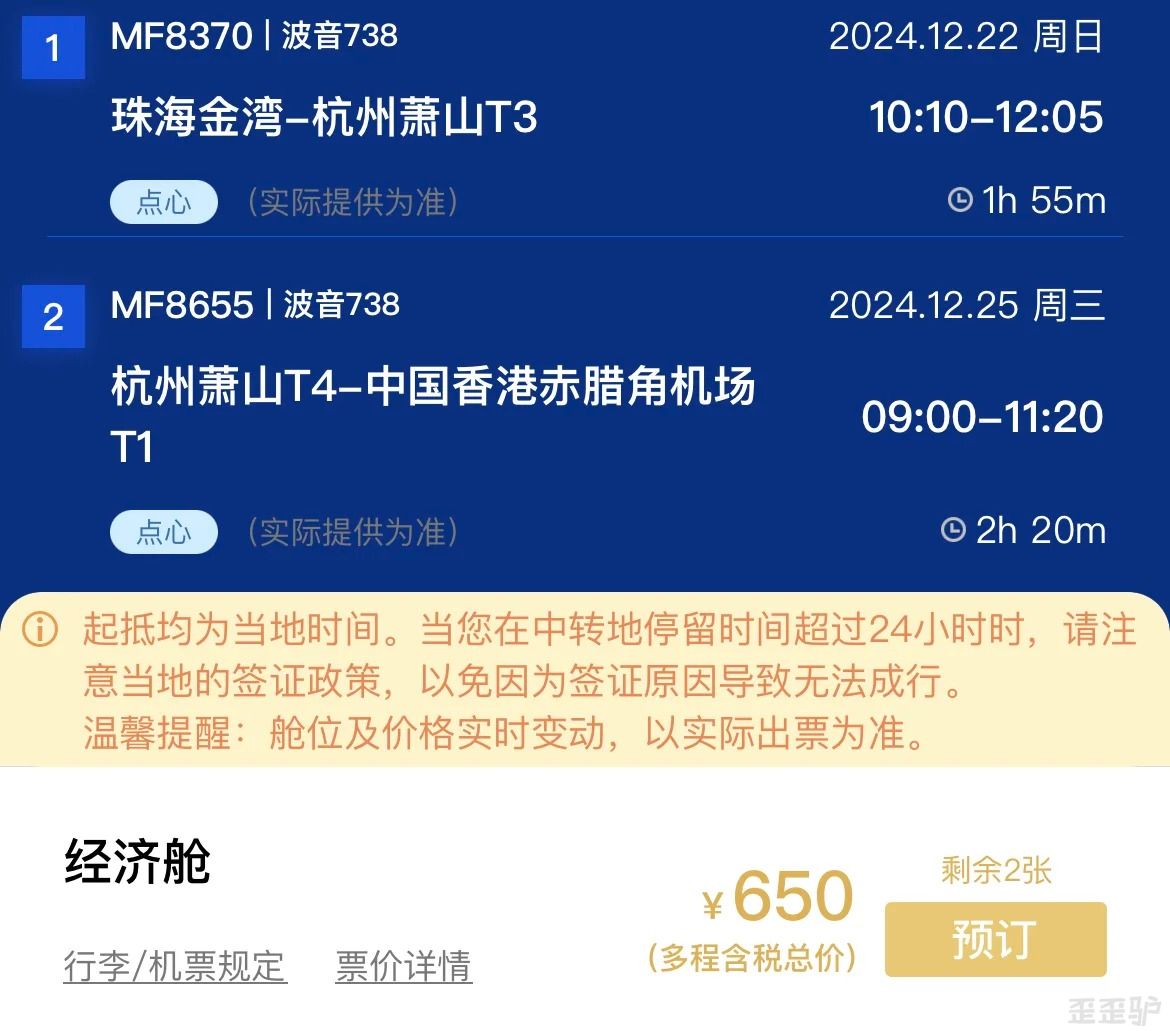
Task: Open 行李/机票规定 baggage and ticket rules
Action: 175,966
